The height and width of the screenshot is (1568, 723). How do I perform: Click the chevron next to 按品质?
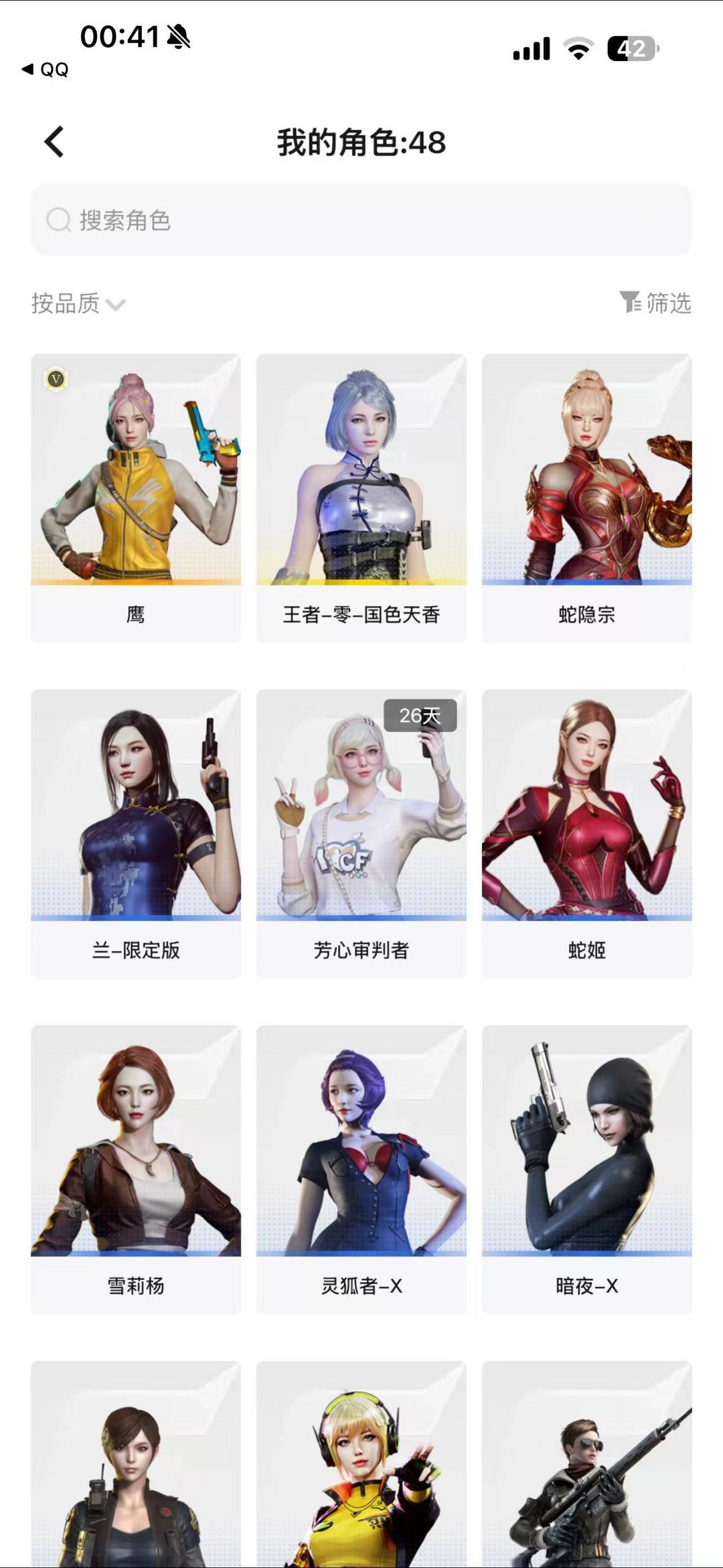point(117,305)
